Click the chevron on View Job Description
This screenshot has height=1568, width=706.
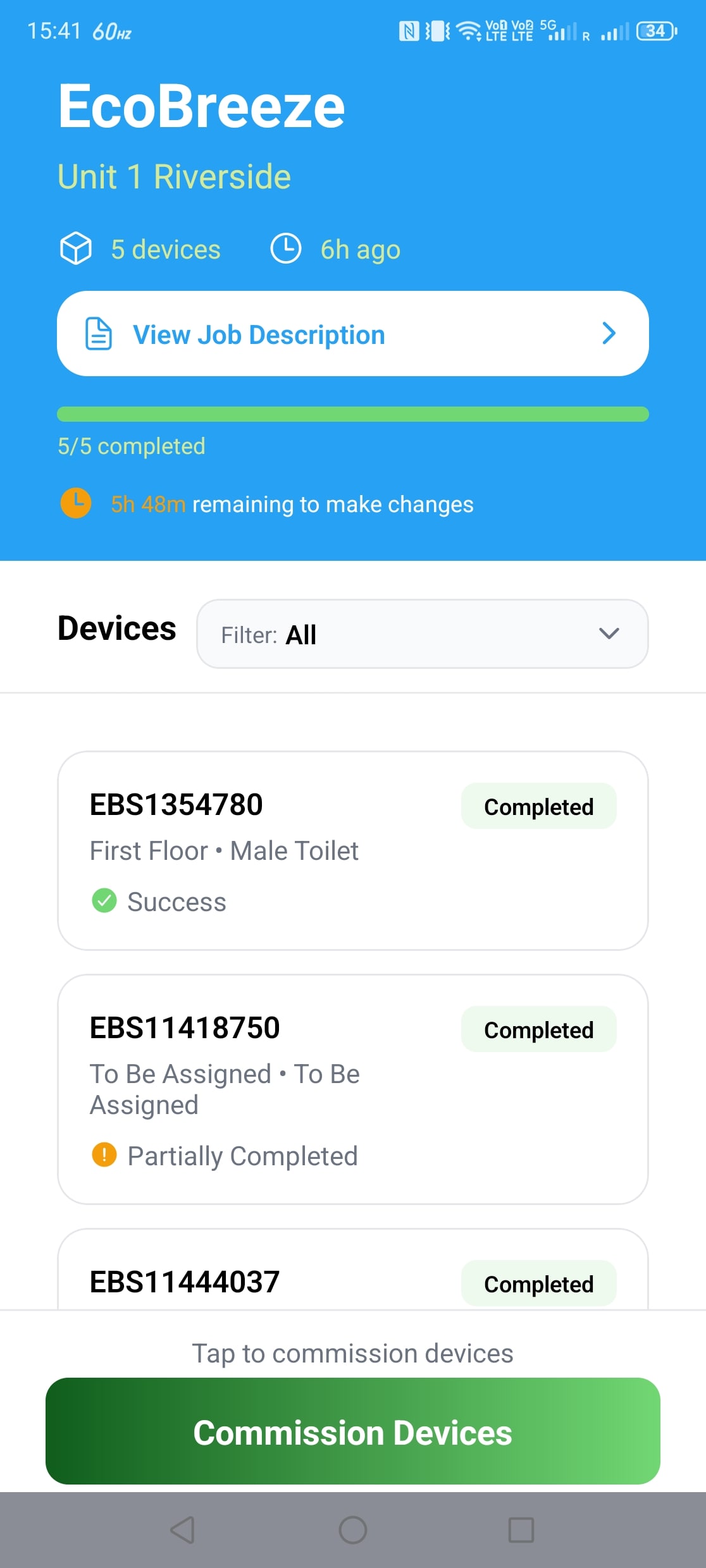608,333
